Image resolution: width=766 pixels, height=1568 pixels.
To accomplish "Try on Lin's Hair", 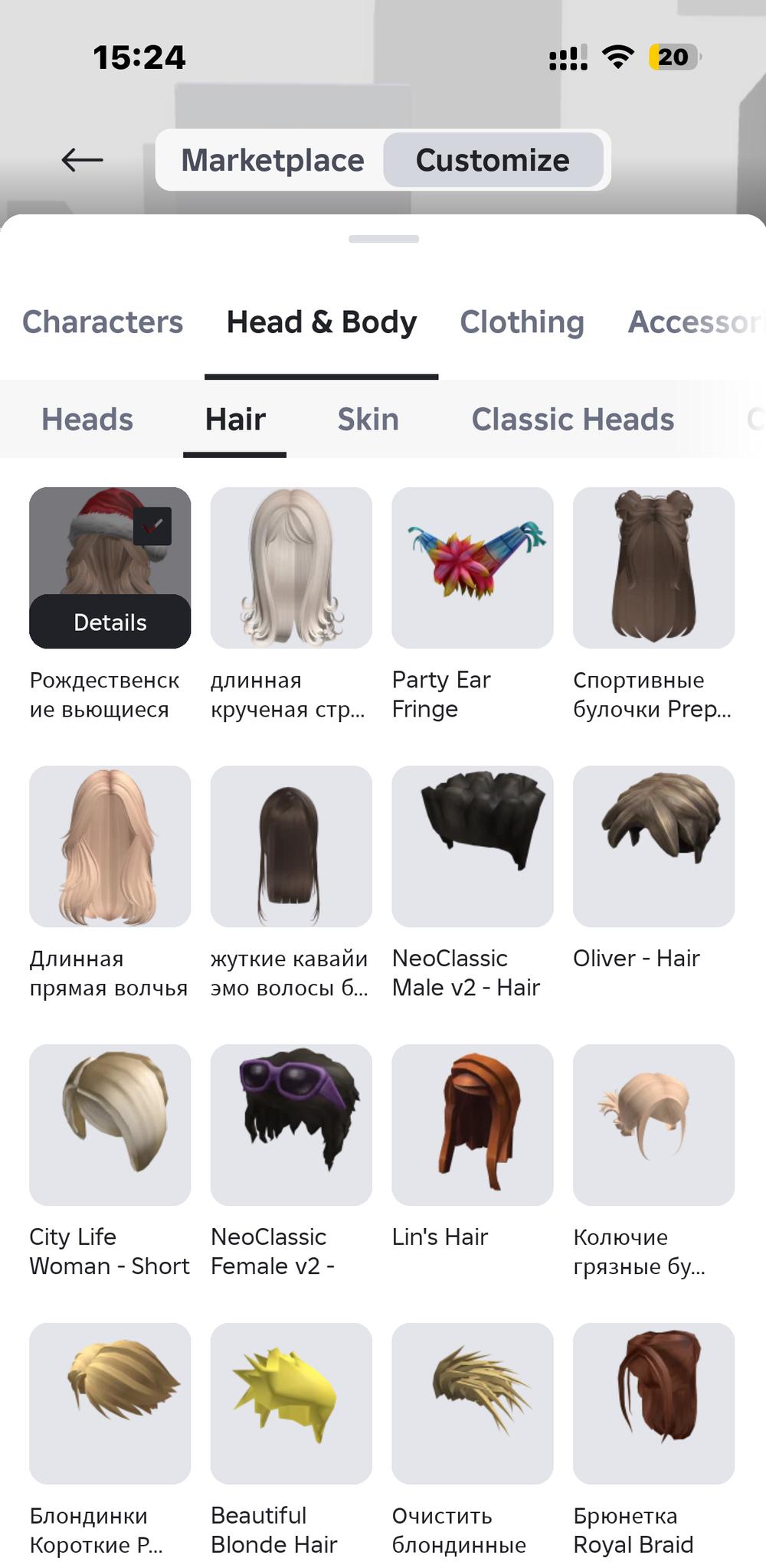I will [473, 1125].
